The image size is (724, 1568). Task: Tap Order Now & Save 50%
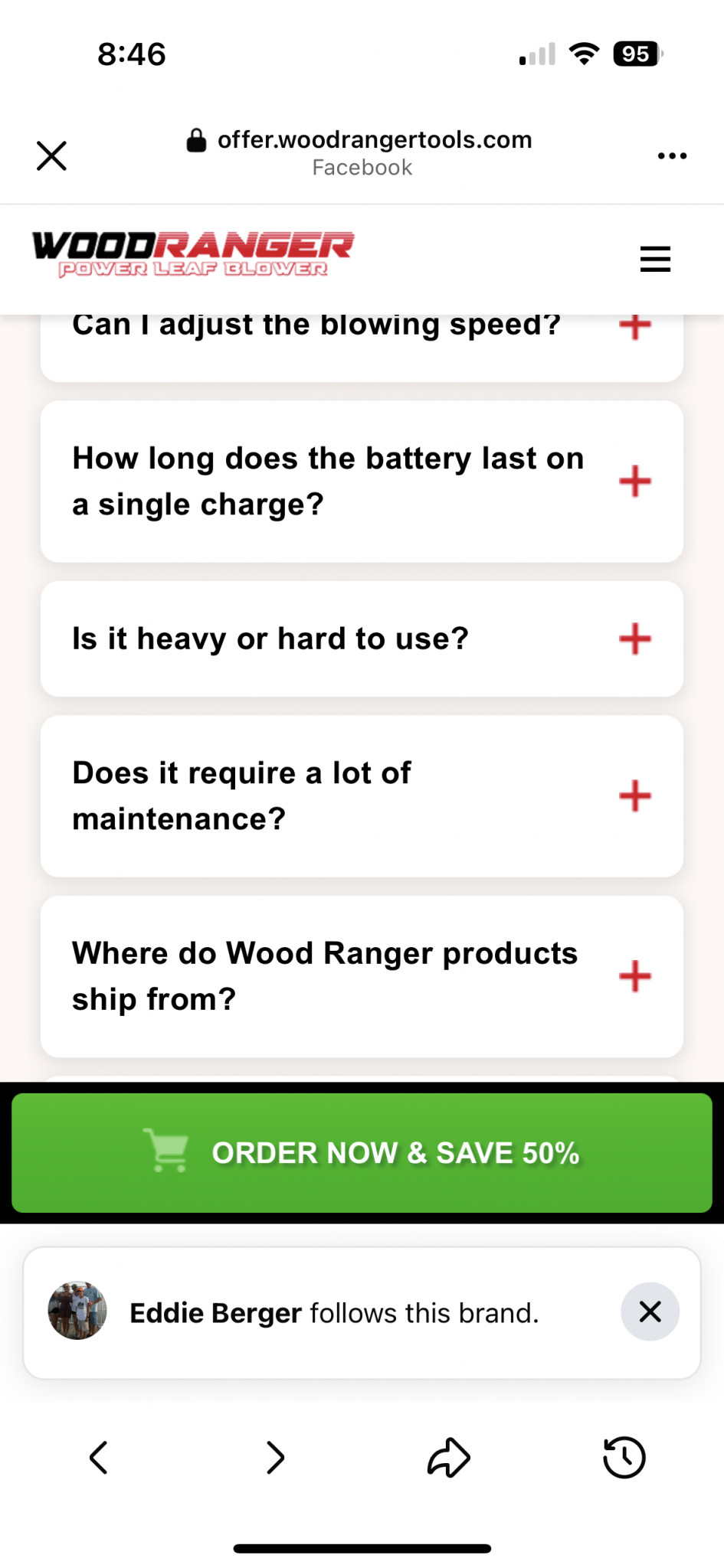pos(362,1152)
